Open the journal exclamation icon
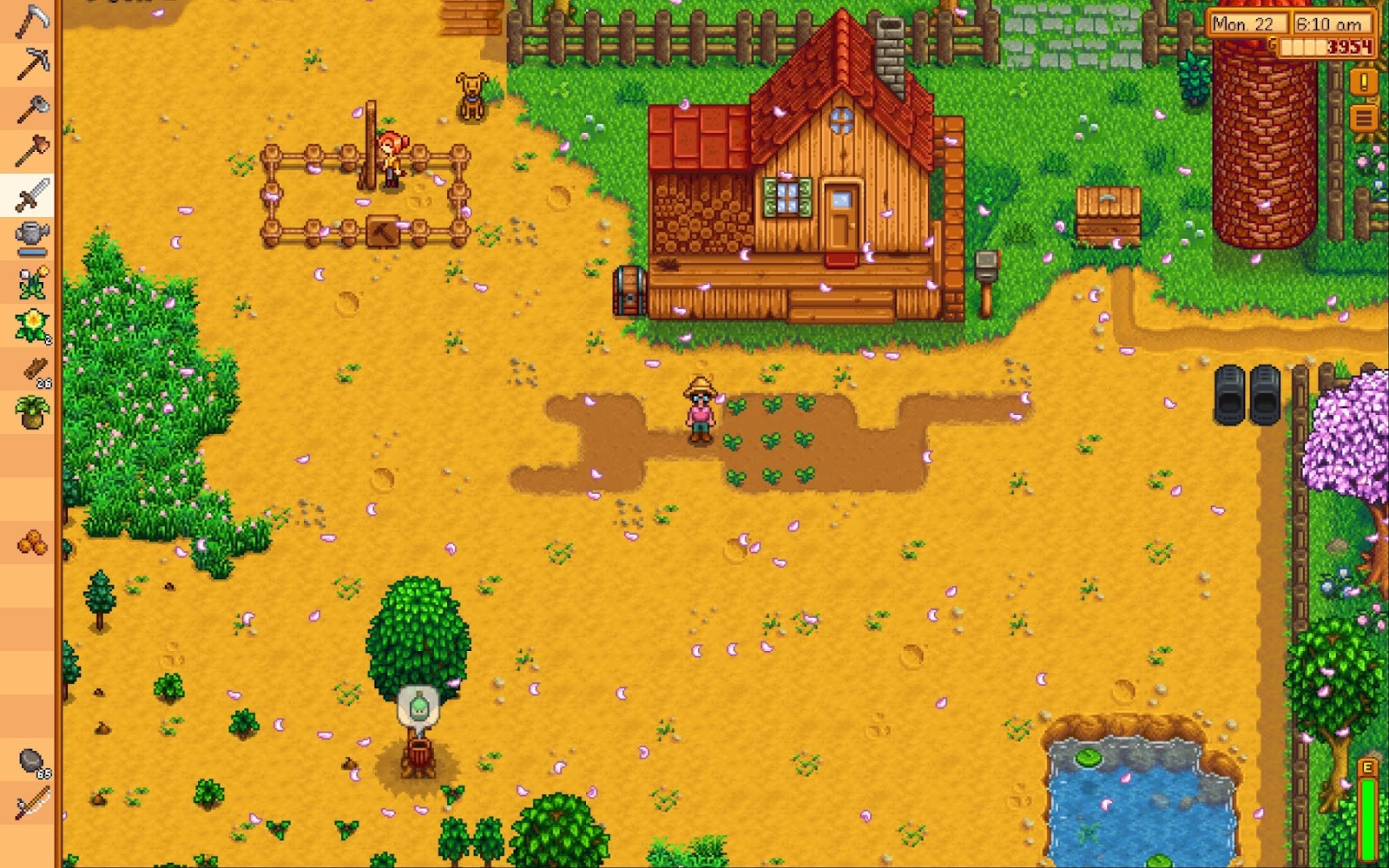The height and width of the screenshot is (868, 1389). tap(1364, 82)
